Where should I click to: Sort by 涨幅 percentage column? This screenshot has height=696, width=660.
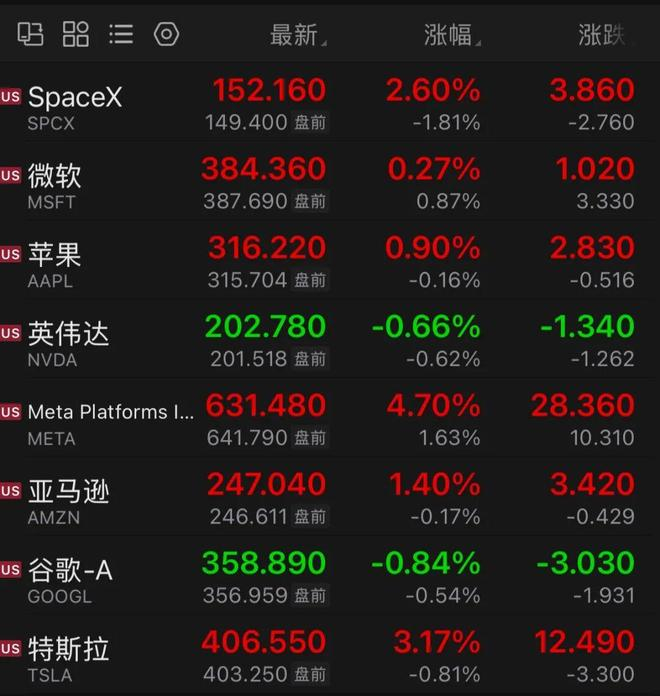pyautogui.click(x=452, y=35)
